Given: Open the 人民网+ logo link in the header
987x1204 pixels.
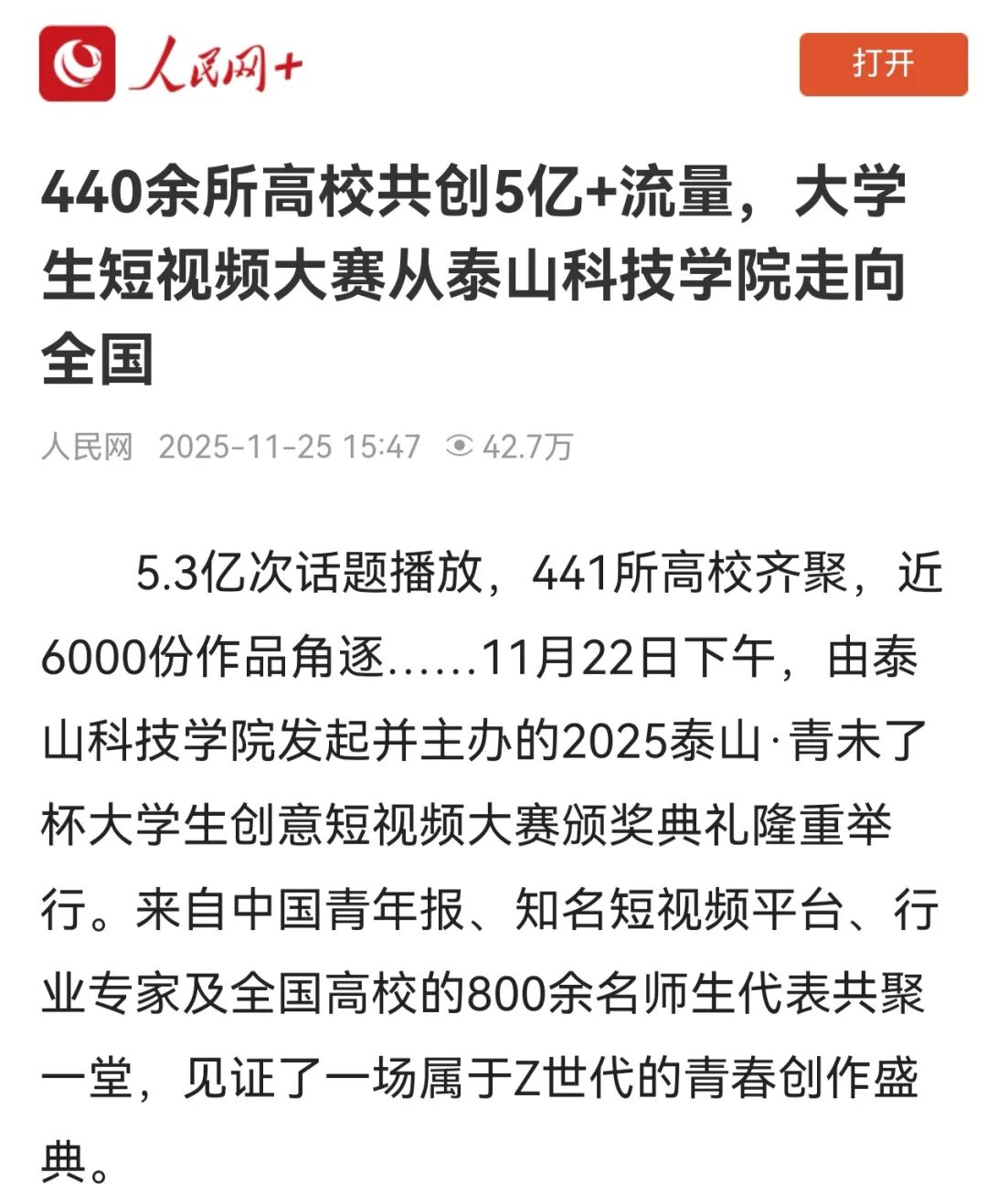Looking at the screenshot, I should (171, 64).
